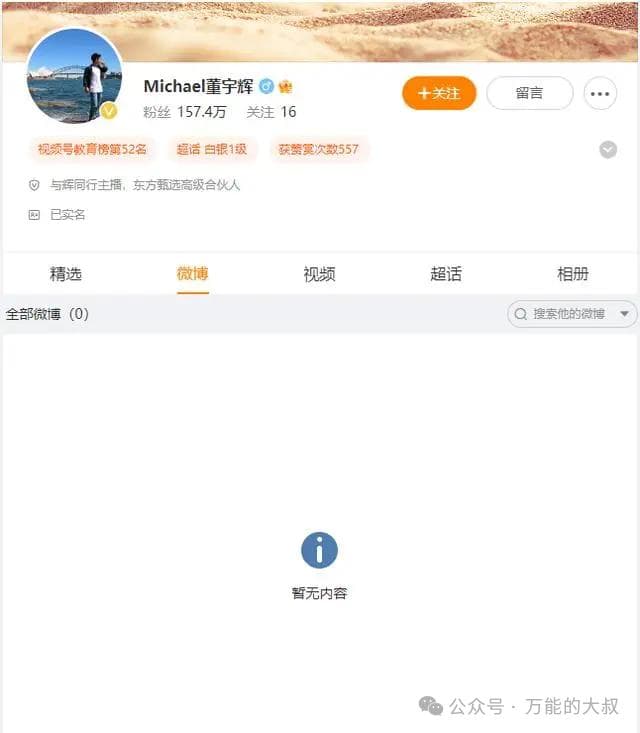
Task: Select the 微博 tab
Action: pyautogui.click(x=193, y=274)
